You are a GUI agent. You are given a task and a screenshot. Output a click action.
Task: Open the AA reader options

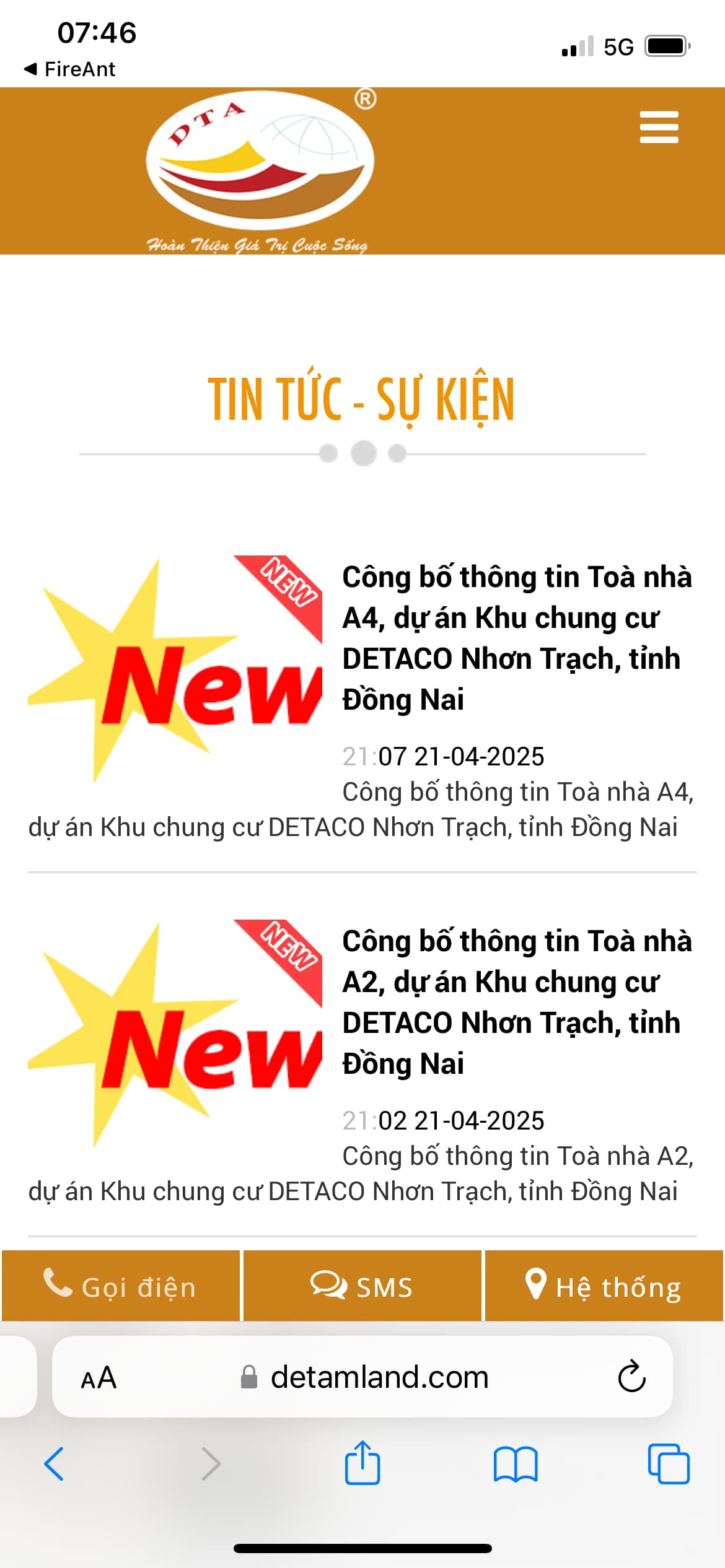pyautogui.click(x=99, y=1378)
